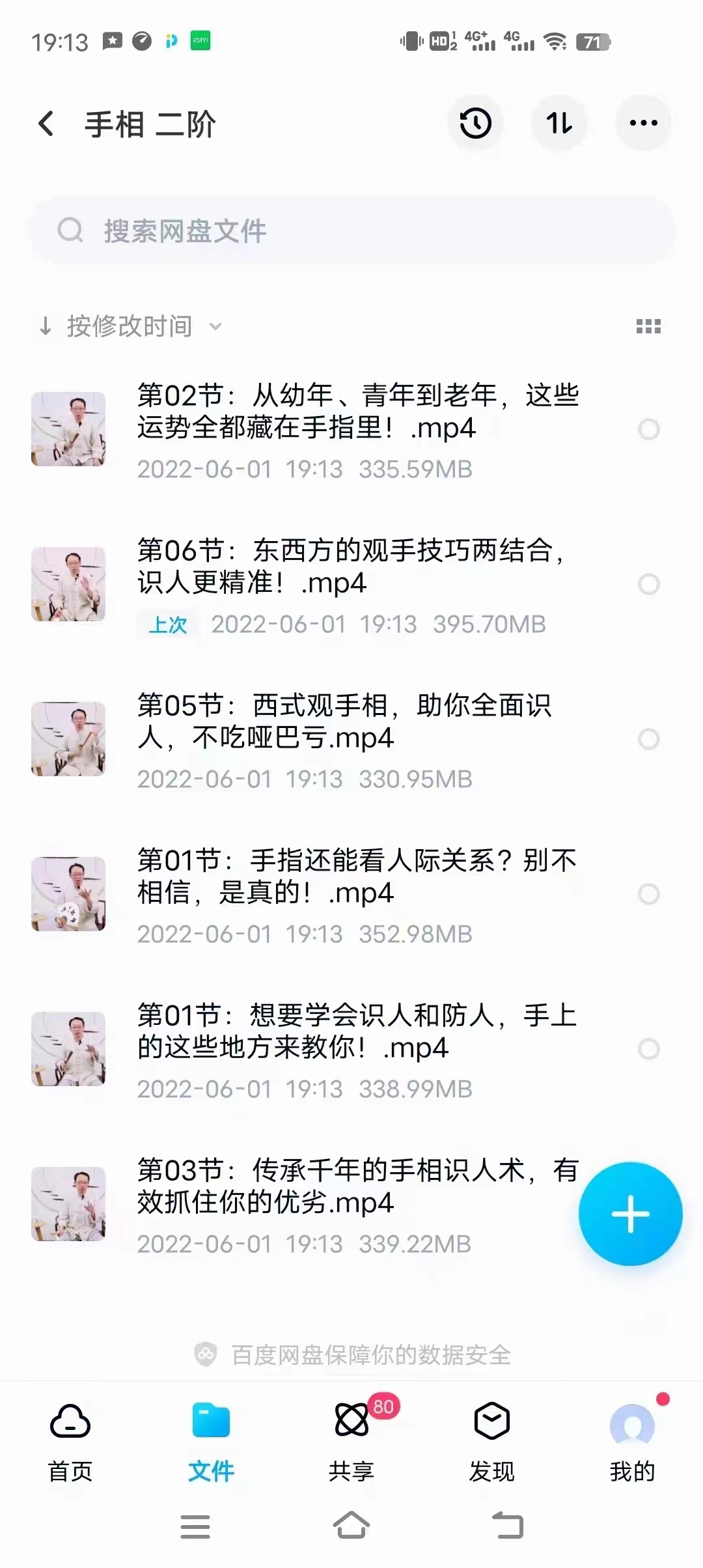The width and height of the screenshot is (703, 1568).
Task: Click the sort order icon
Action: (x=560, y=123)
